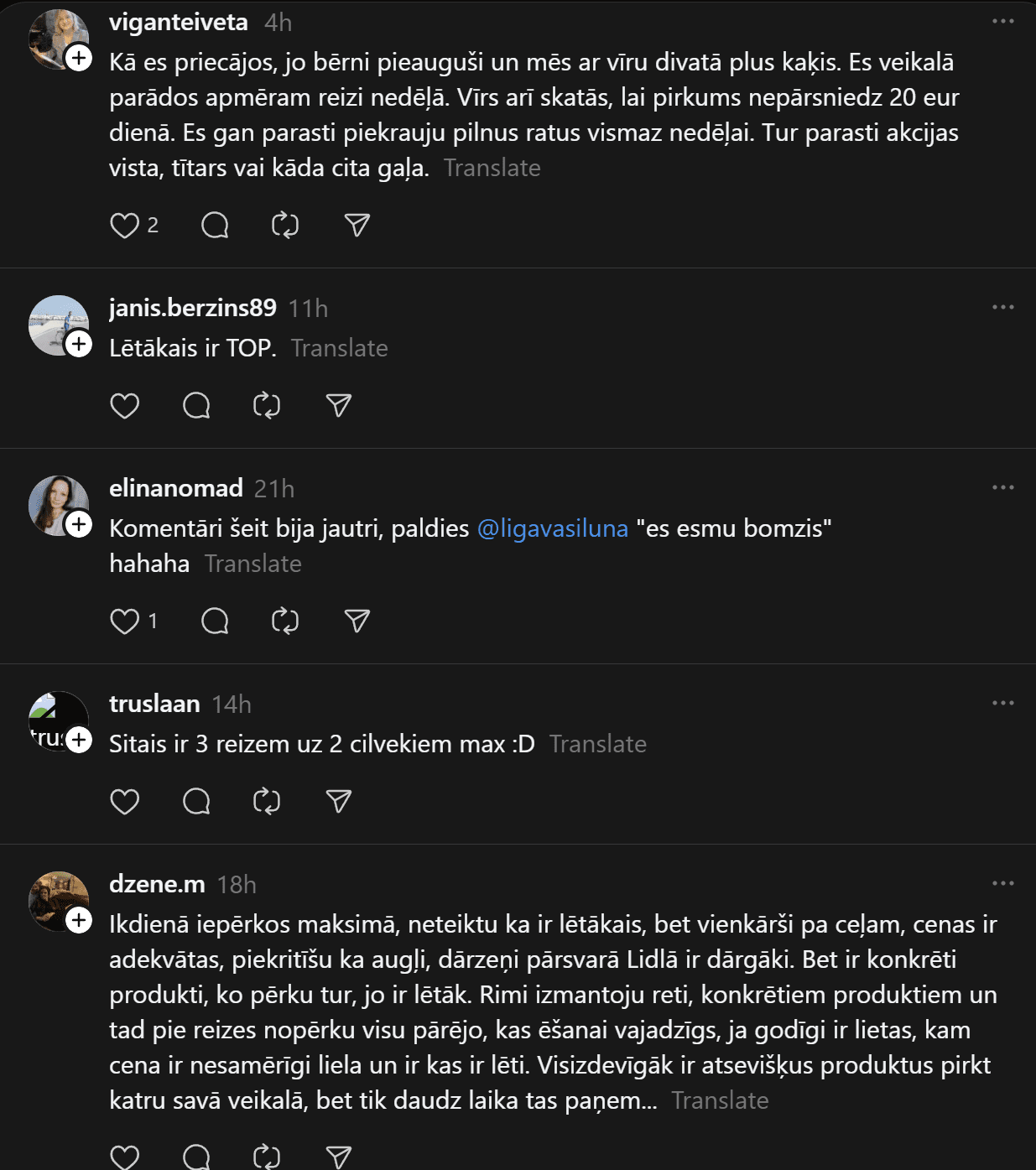The image size is (1036, 1170).
Task: Translate viganteiveta's comment
Action: coord(492,168)
